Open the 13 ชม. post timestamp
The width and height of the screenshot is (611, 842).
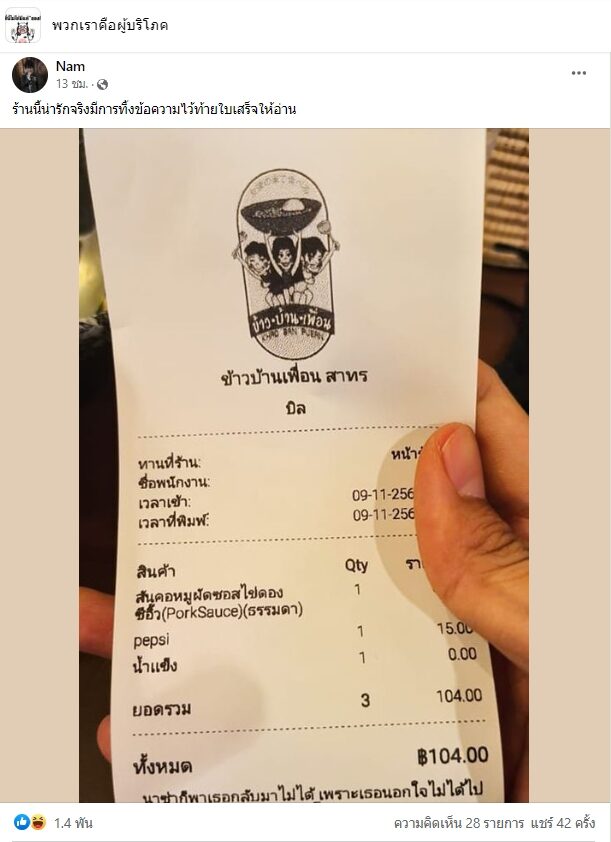pyautogui.click(x=71, y=84)
